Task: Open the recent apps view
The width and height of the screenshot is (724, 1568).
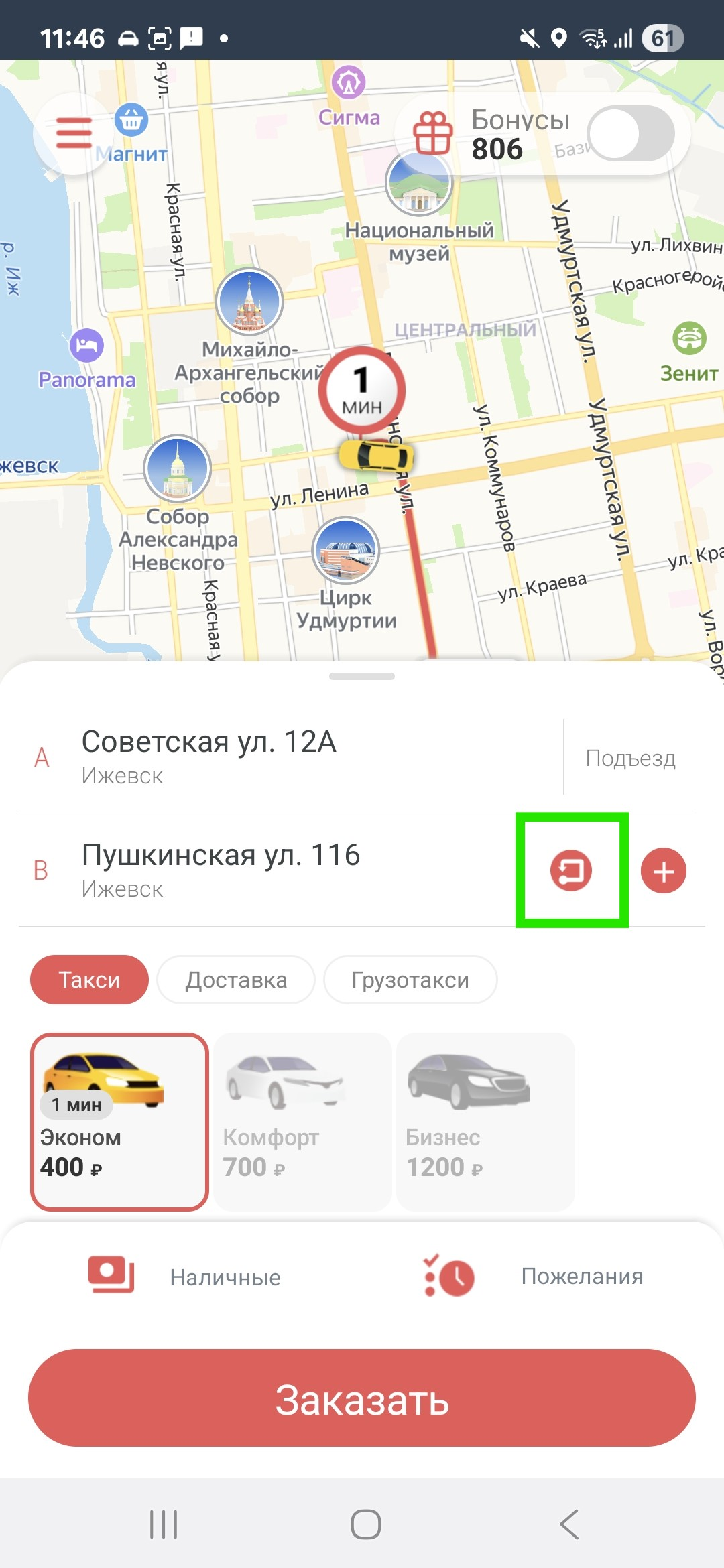Action: click(164, 1524)
